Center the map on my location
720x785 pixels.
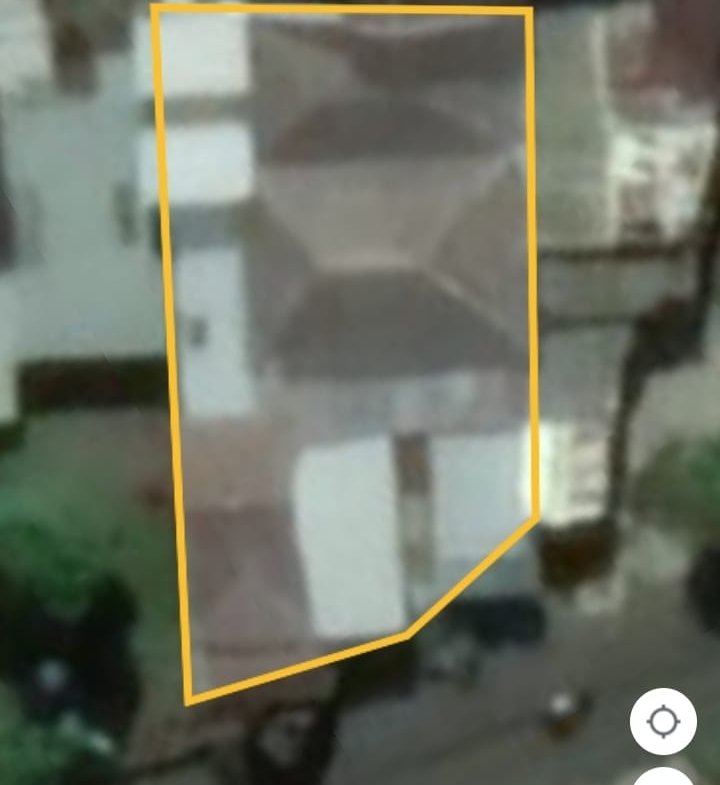tap(663, 721)
